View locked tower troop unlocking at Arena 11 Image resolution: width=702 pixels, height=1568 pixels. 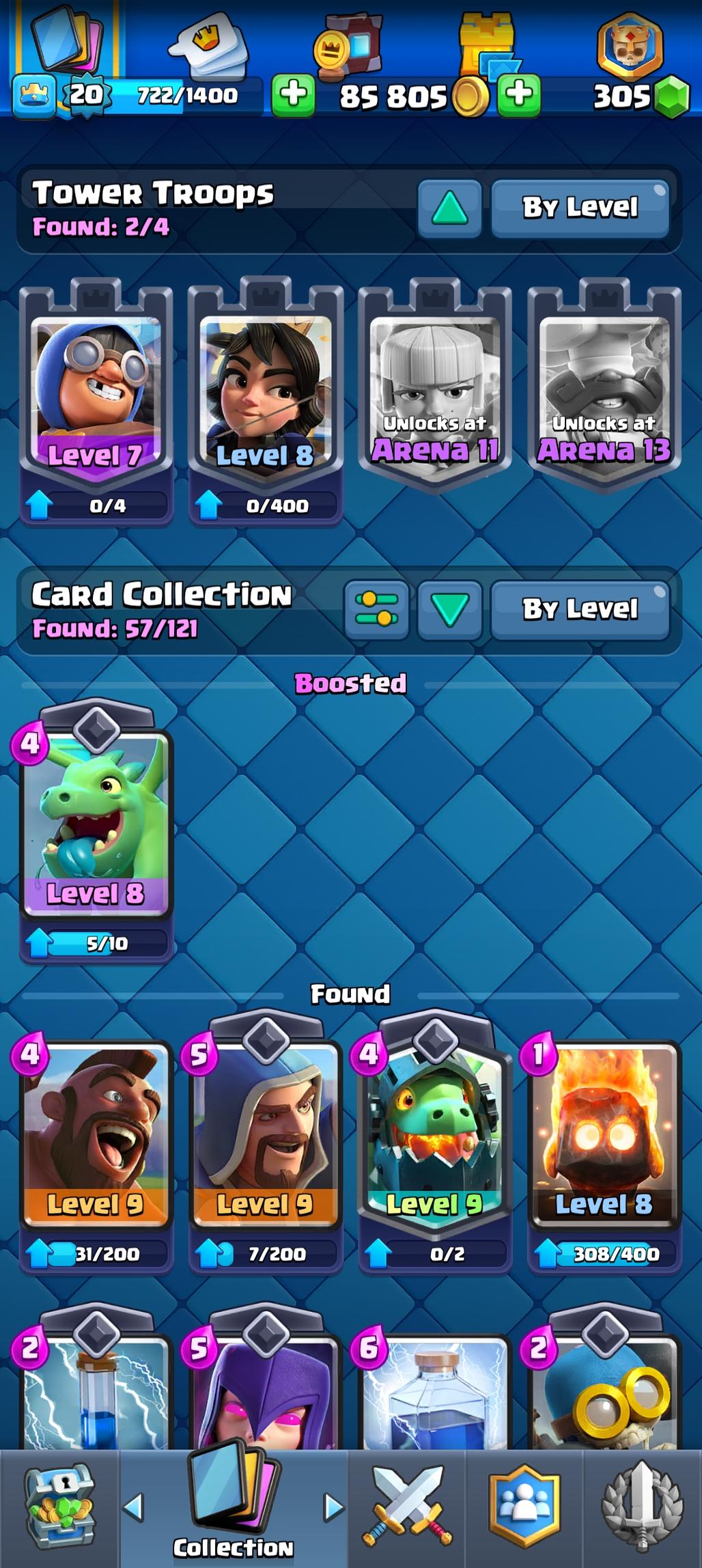pos(434,389)
